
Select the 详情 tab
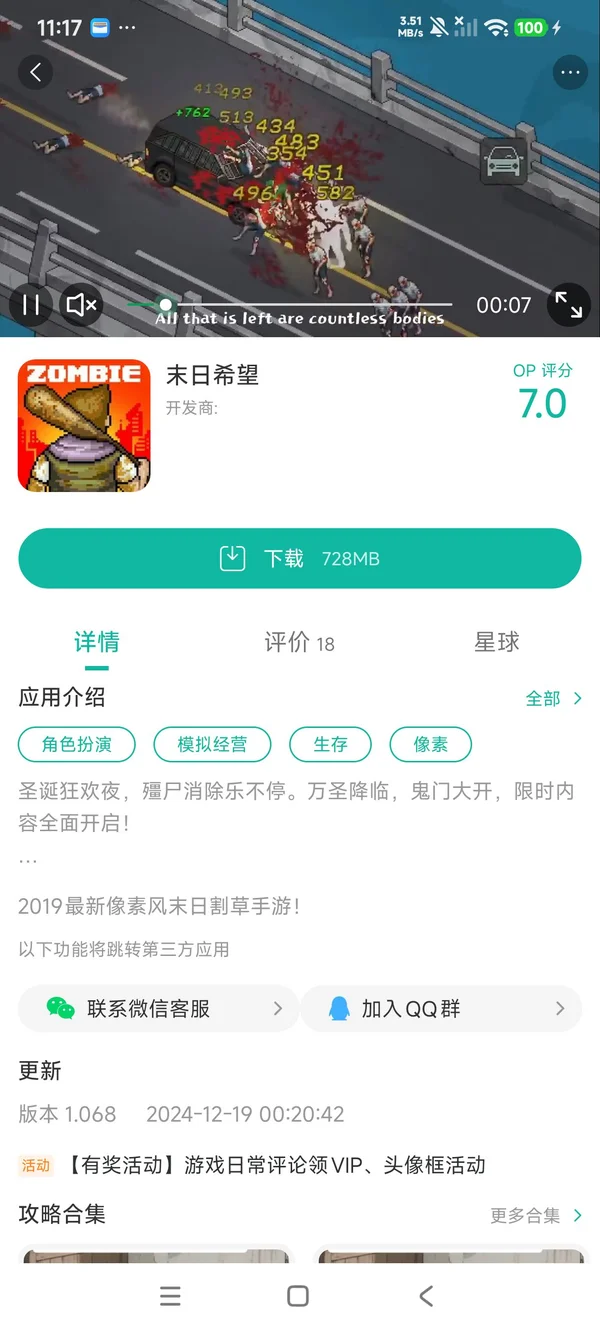click(x=97, y=643)
